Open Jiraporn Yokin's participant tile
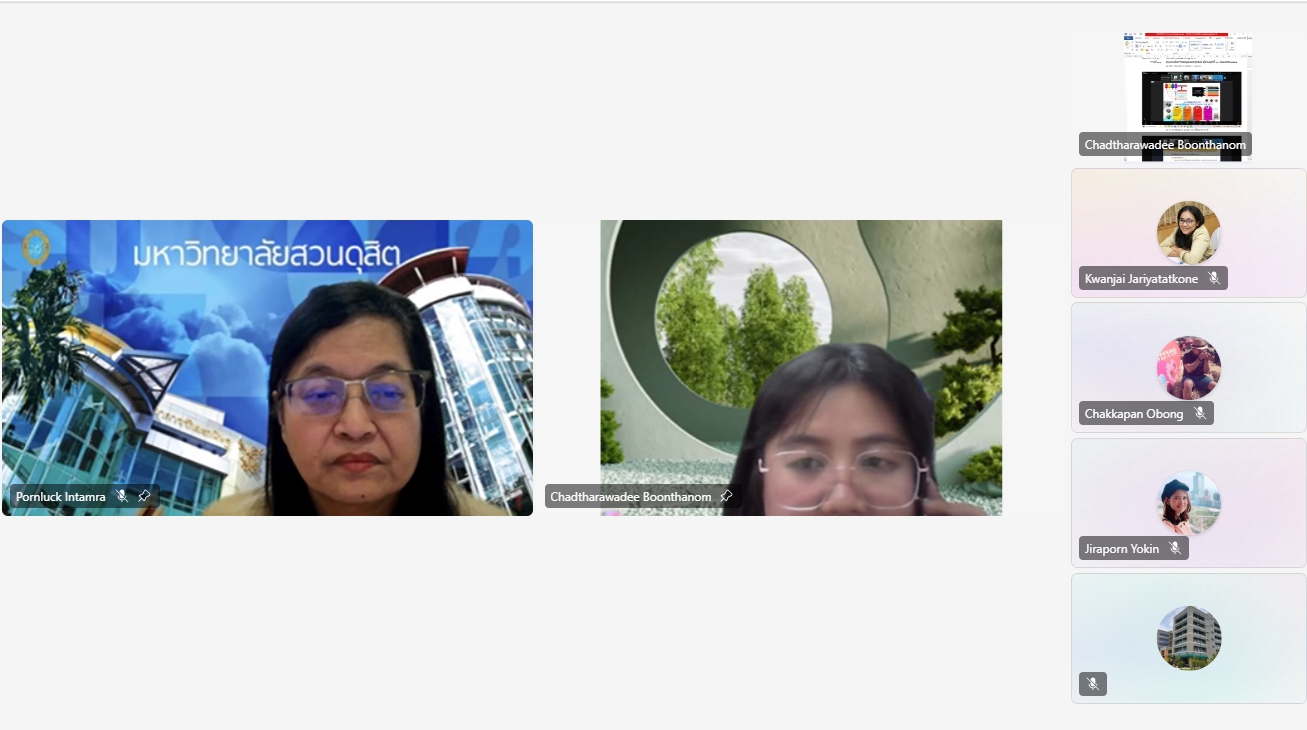Screen dimensions: 1307x730 click(x=1188, y=502)
